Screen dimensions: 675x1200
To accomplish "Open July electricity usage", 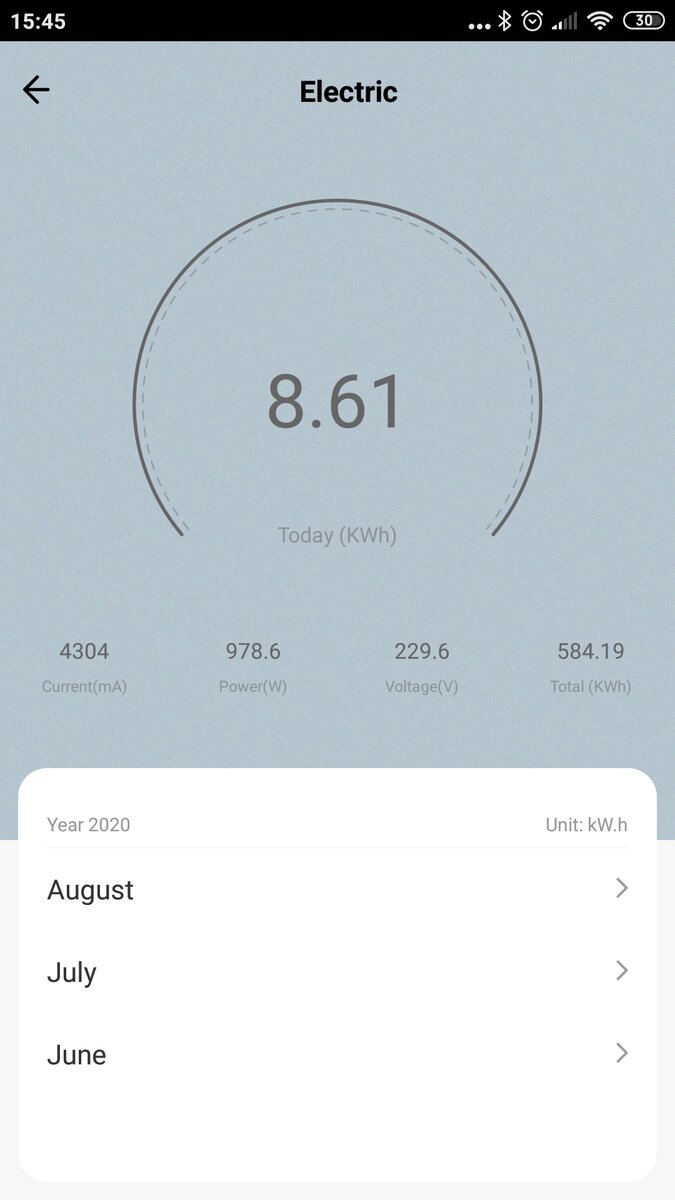I will pyautogui.click(x=337, y=971).
